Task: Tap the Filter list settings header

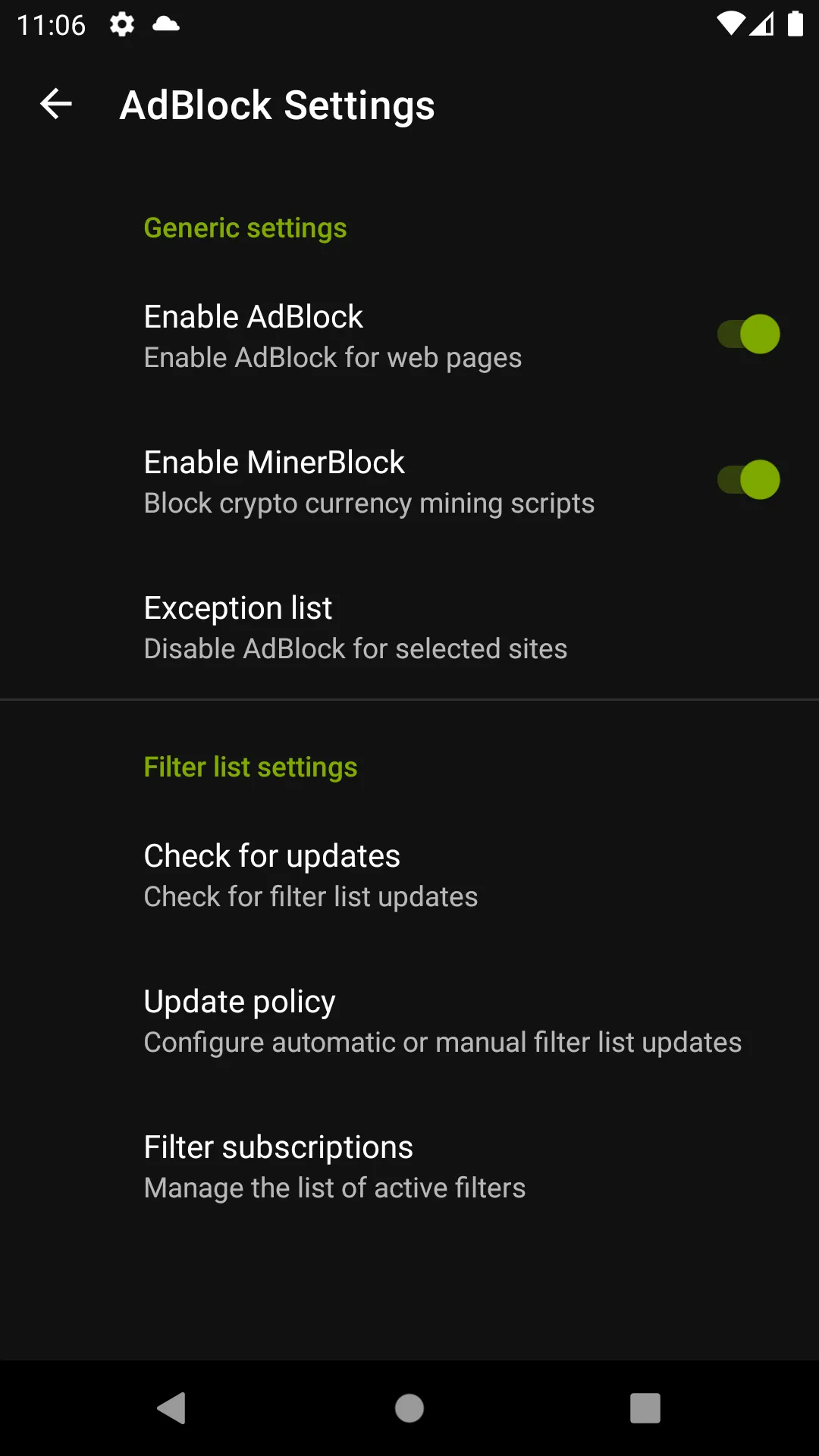Action: click(250, 767)
